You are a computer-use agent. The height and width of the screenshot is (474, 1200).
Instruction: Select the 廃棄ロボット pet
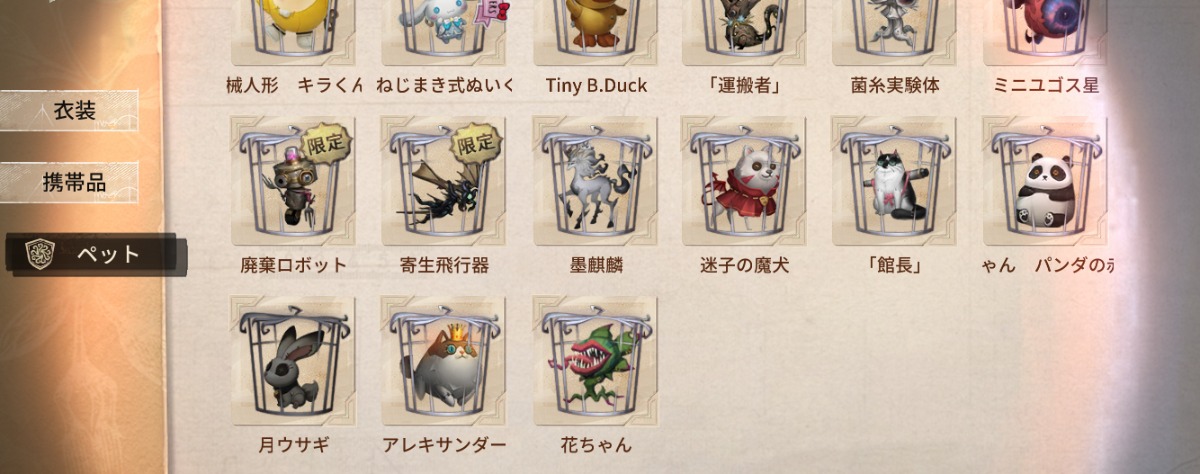(293, 182)
